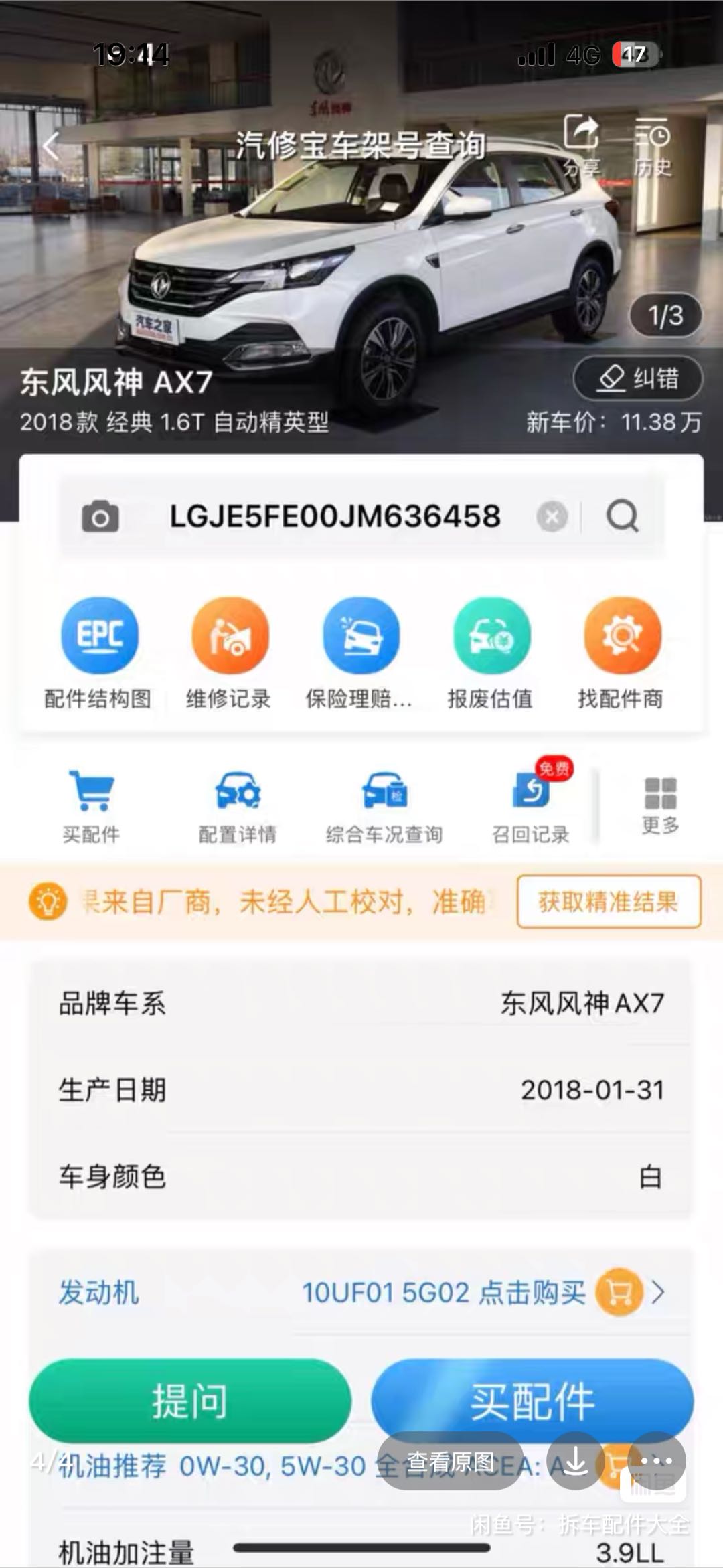Open 配置详情
Image resolution: width=723 pixels, height=1568 pixels.
(238, 807)
